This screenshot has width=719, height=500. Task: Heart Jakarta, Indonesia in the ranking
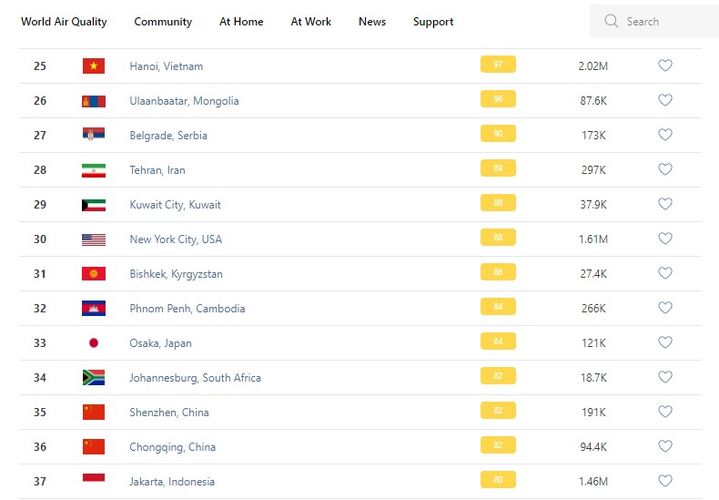(665, 480)
